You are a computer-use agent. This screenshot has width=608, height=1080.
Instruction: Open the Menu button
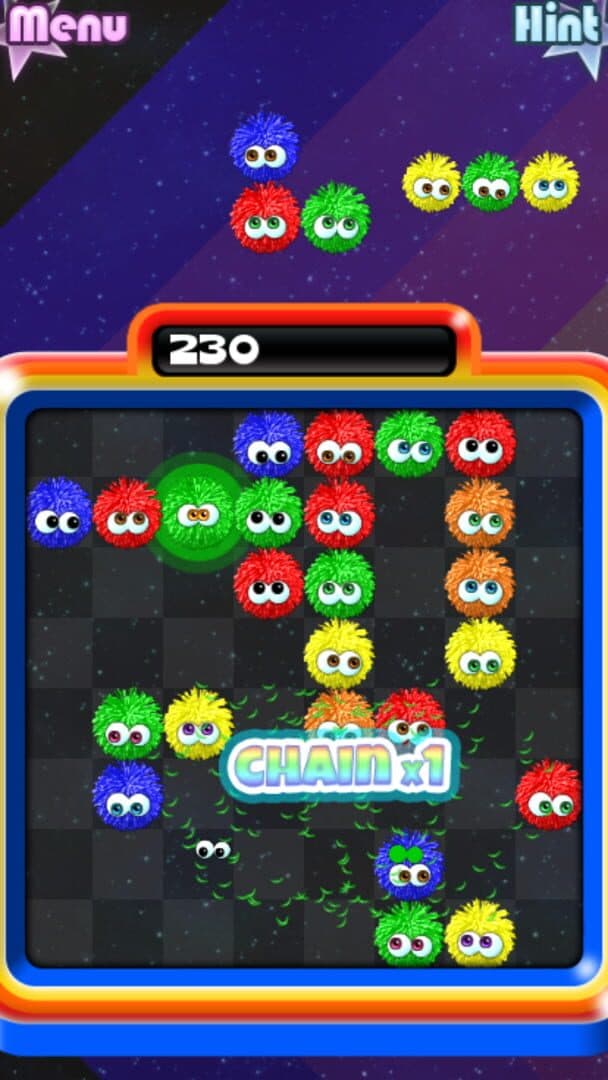click(x=66, y=24)
